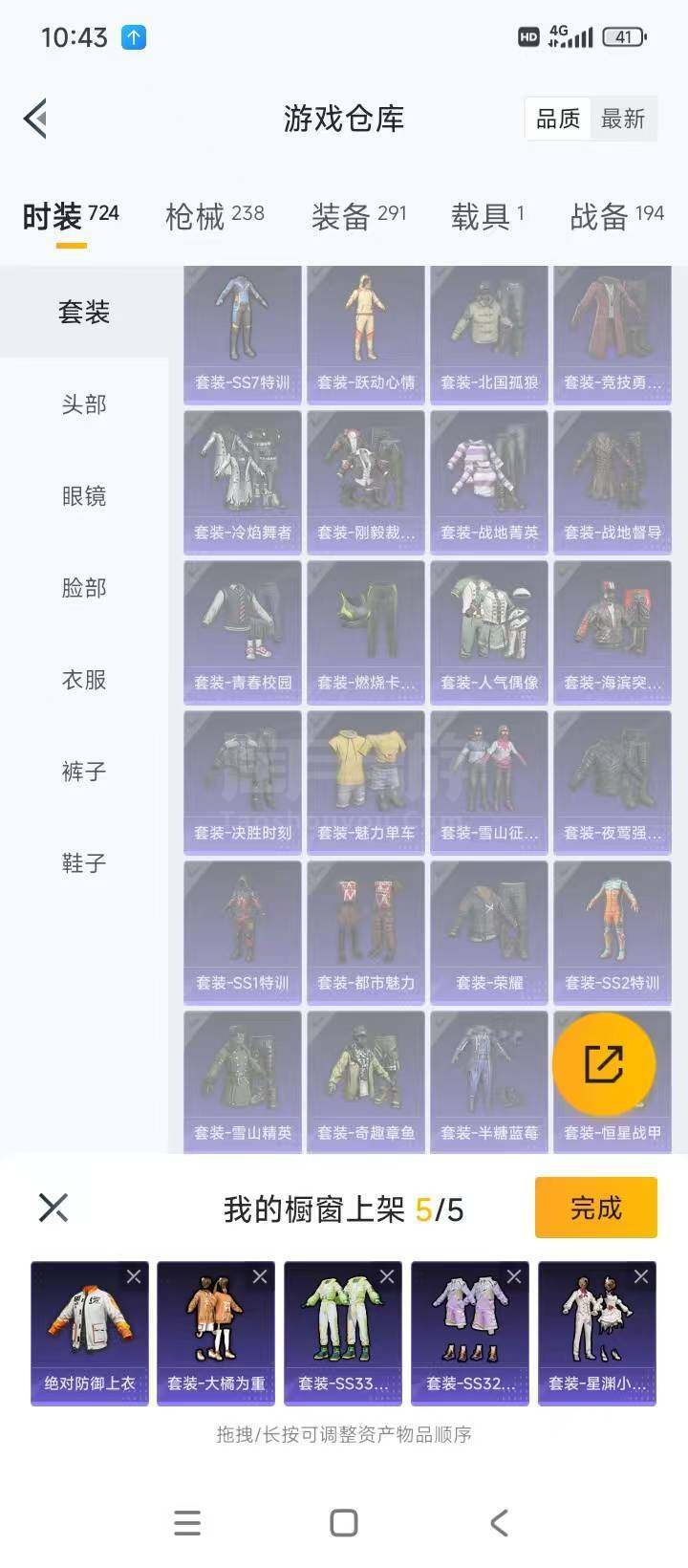Select the 鞋子 category
The height and width of the screenshot is (1568, 688).
(x=84, y=863)
